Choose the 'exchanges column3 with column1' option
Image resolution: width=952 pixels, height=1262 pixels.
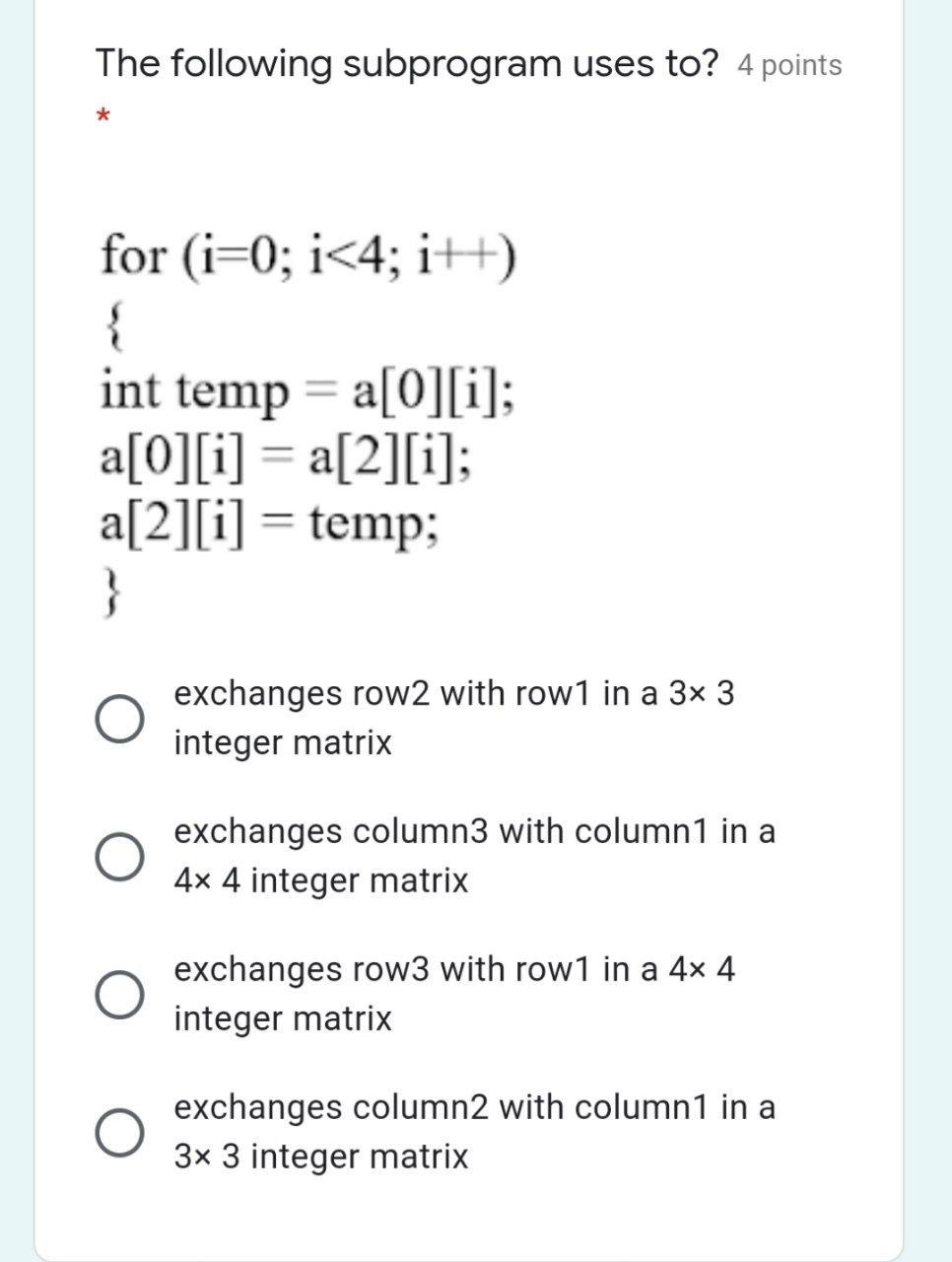click(x=118, y=854)
